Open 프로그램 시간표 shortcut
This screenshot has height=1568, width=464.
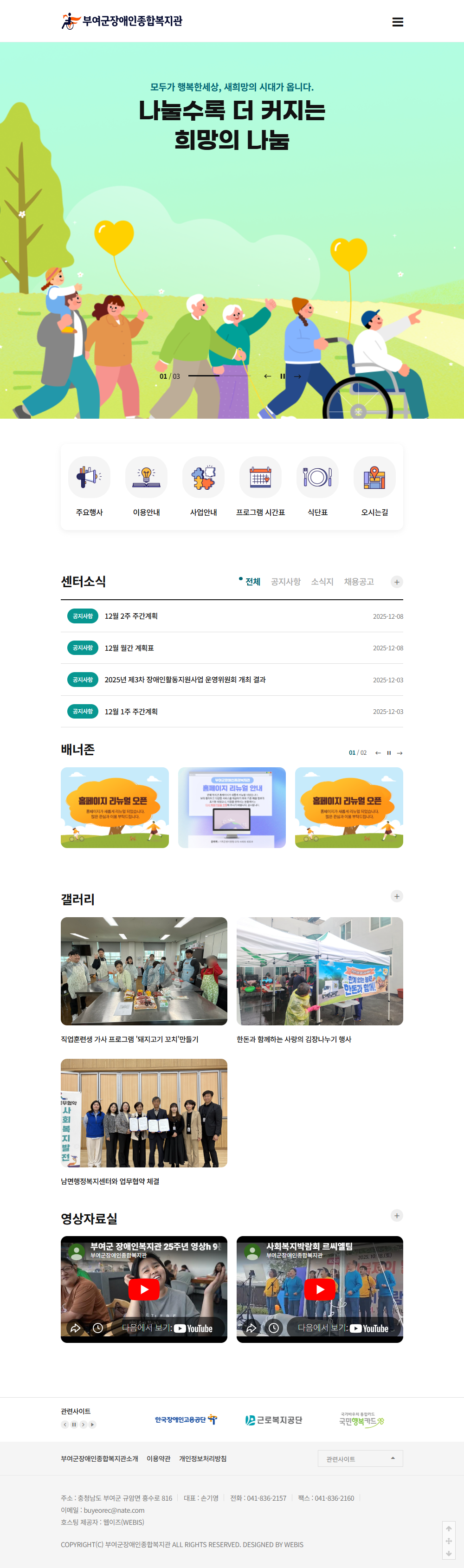click(x=260, y=486)
